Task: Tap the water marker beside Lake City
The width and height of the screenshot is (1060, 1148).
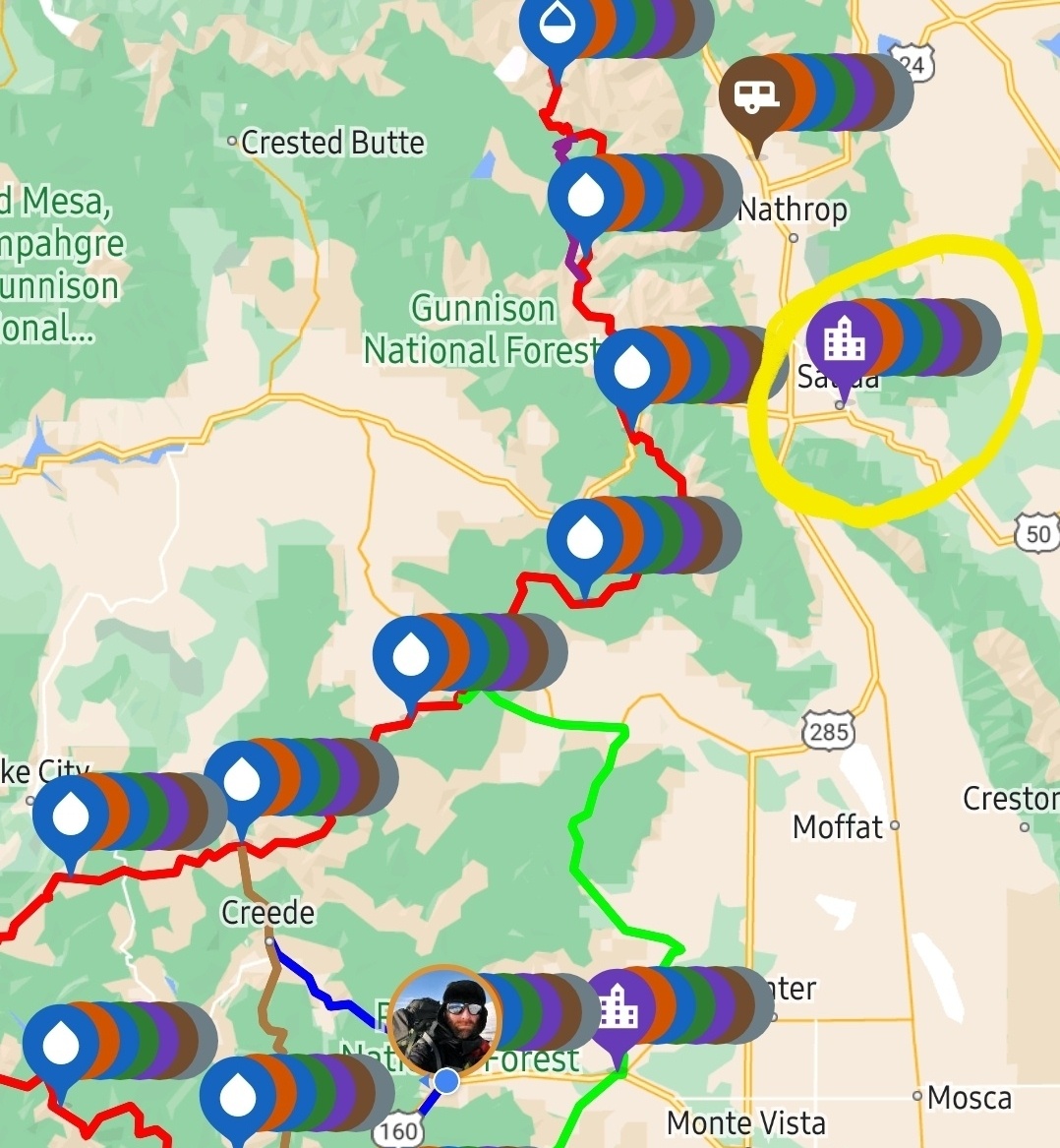Action: click(x=71, y=814)
